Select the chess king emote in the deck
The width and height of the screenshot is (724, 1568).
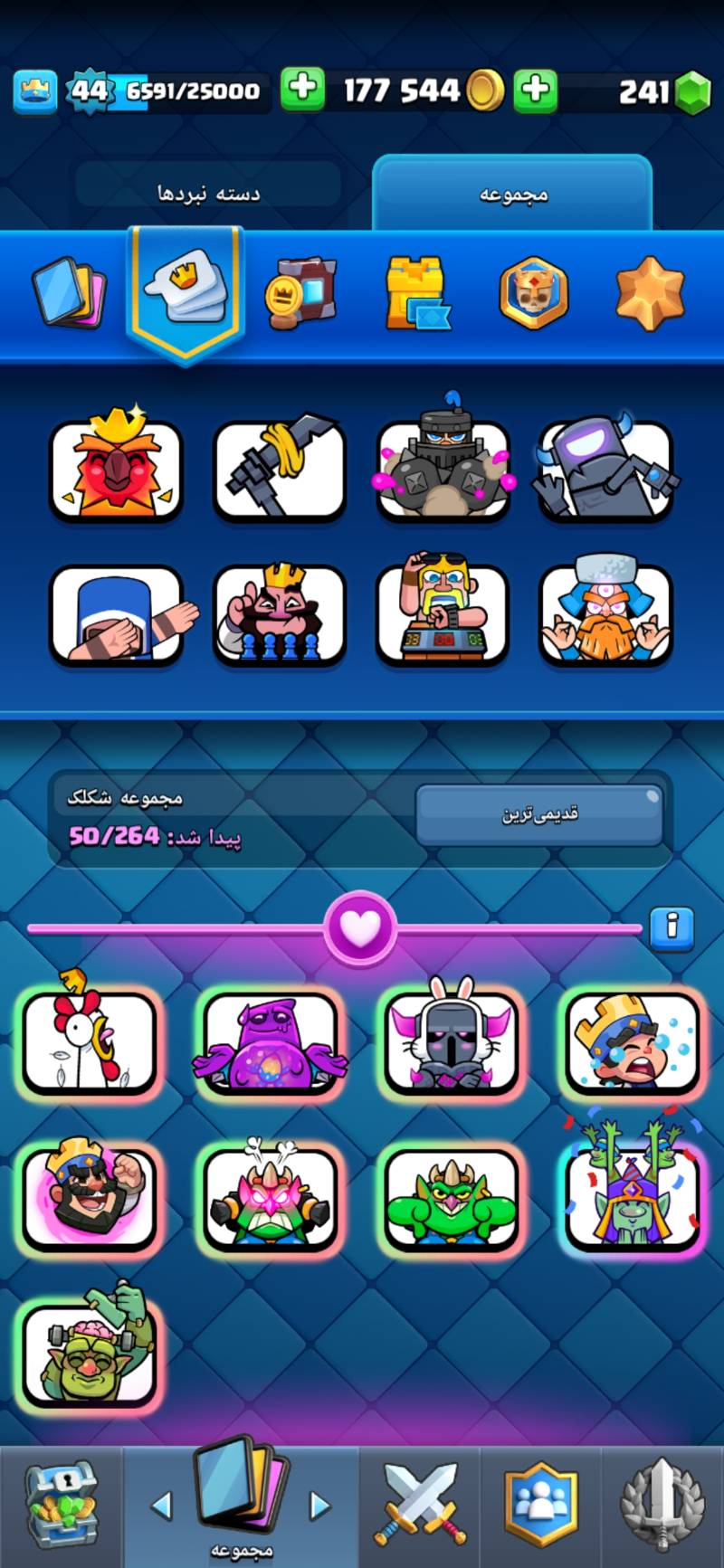[x=279, y=615]
